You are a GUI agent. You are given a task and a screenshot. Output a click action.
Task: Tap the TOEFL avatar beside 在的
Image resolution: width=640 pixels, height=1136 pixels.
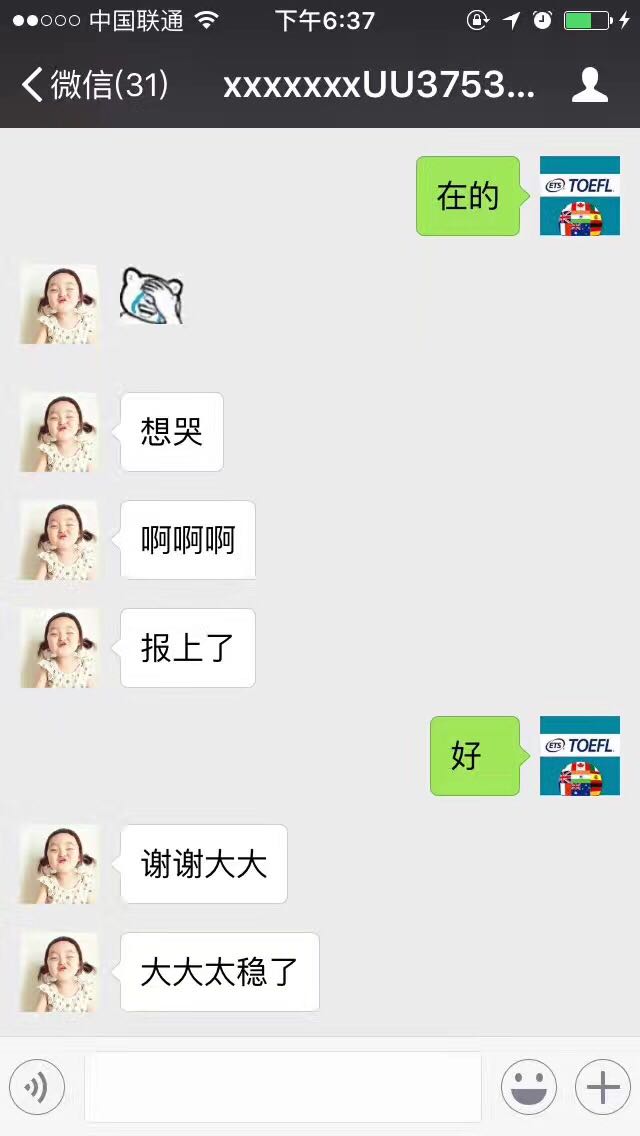[579, 196]
